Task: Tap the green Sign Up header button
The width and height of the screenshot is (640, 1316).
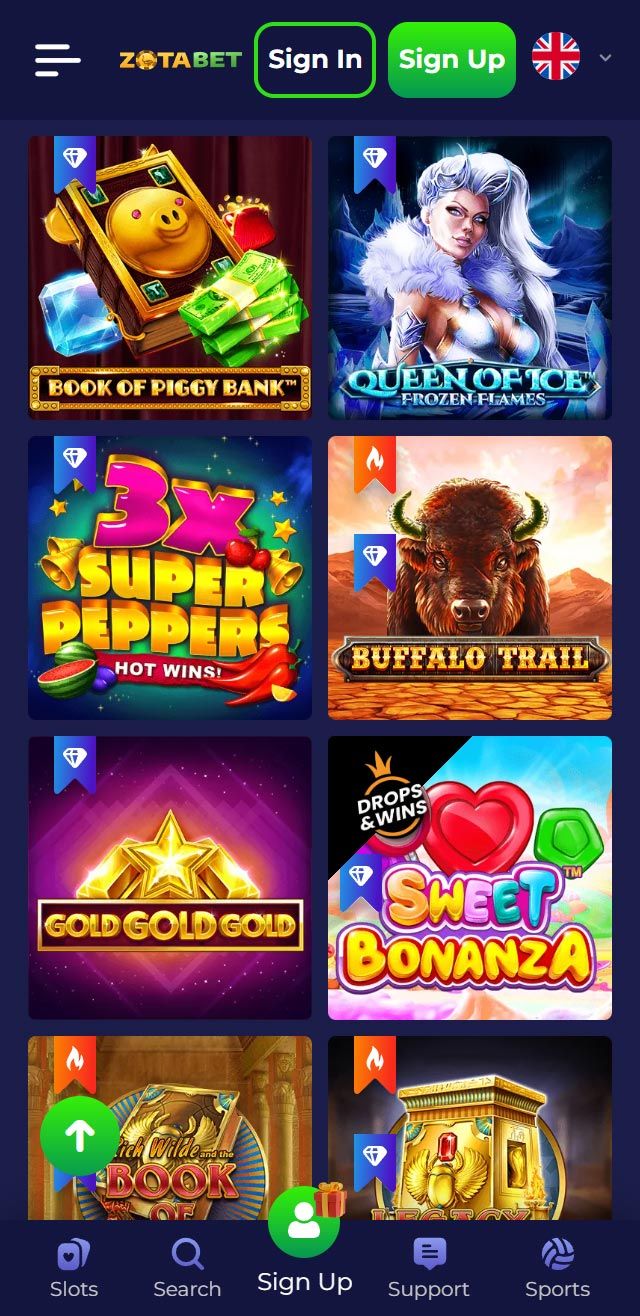Action: tap(452, 60)
